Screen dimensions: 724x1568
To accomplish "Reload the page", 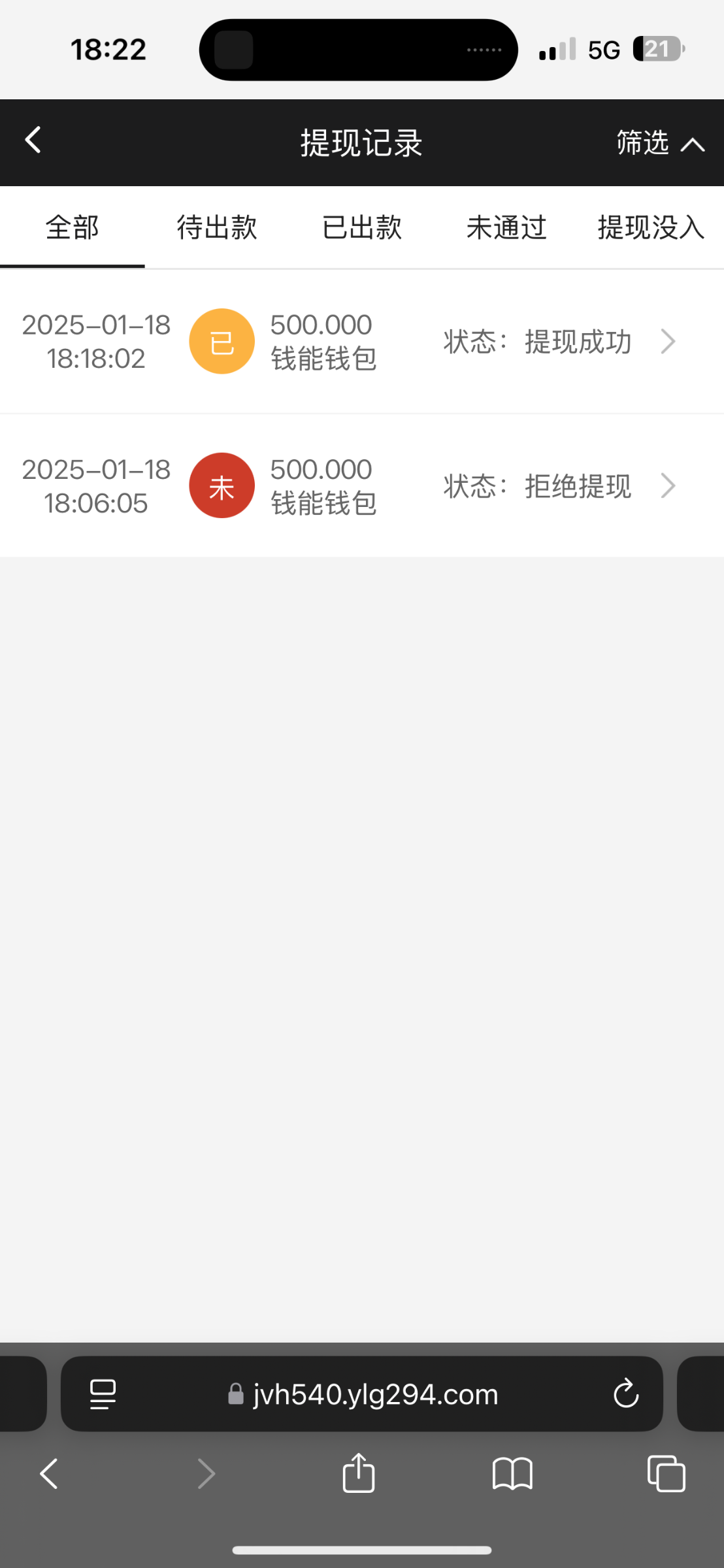I will point(625,1394).
